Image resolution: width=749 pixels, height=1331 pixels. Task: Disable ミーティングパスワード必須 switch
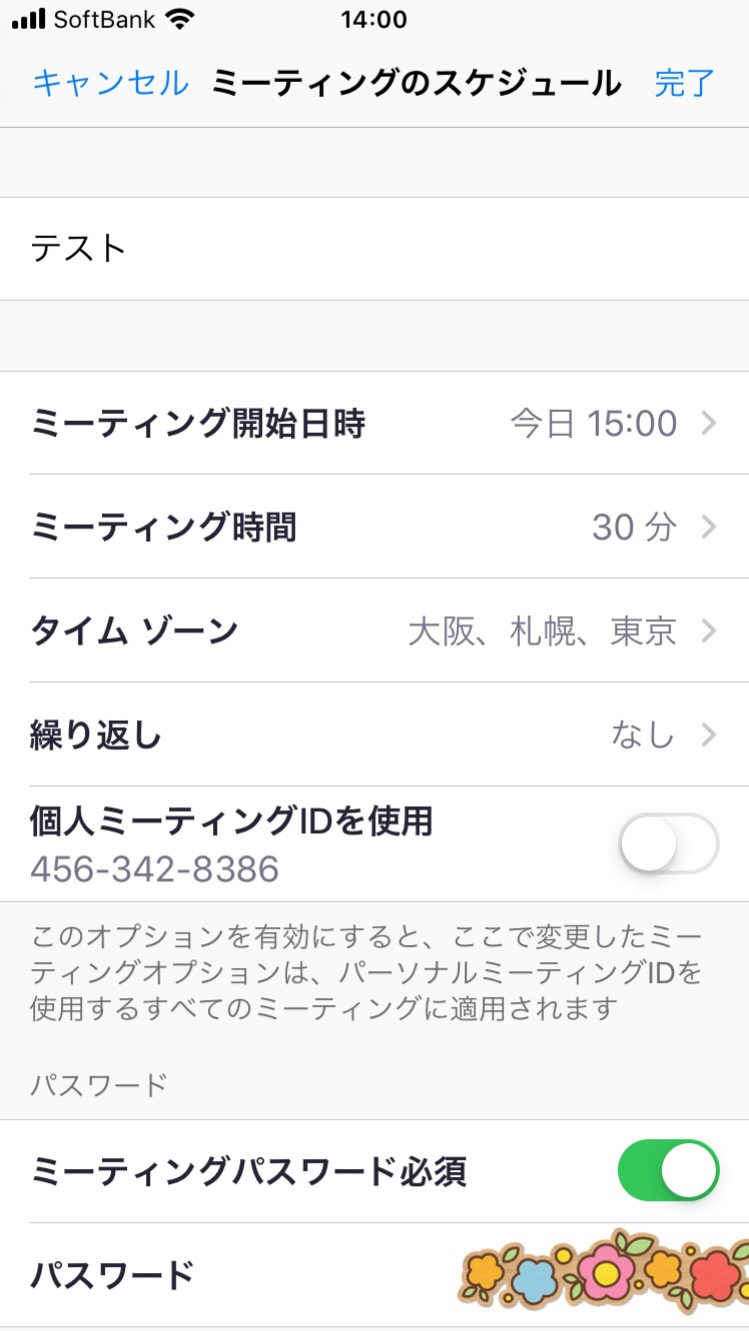(x=668, y=1170)
